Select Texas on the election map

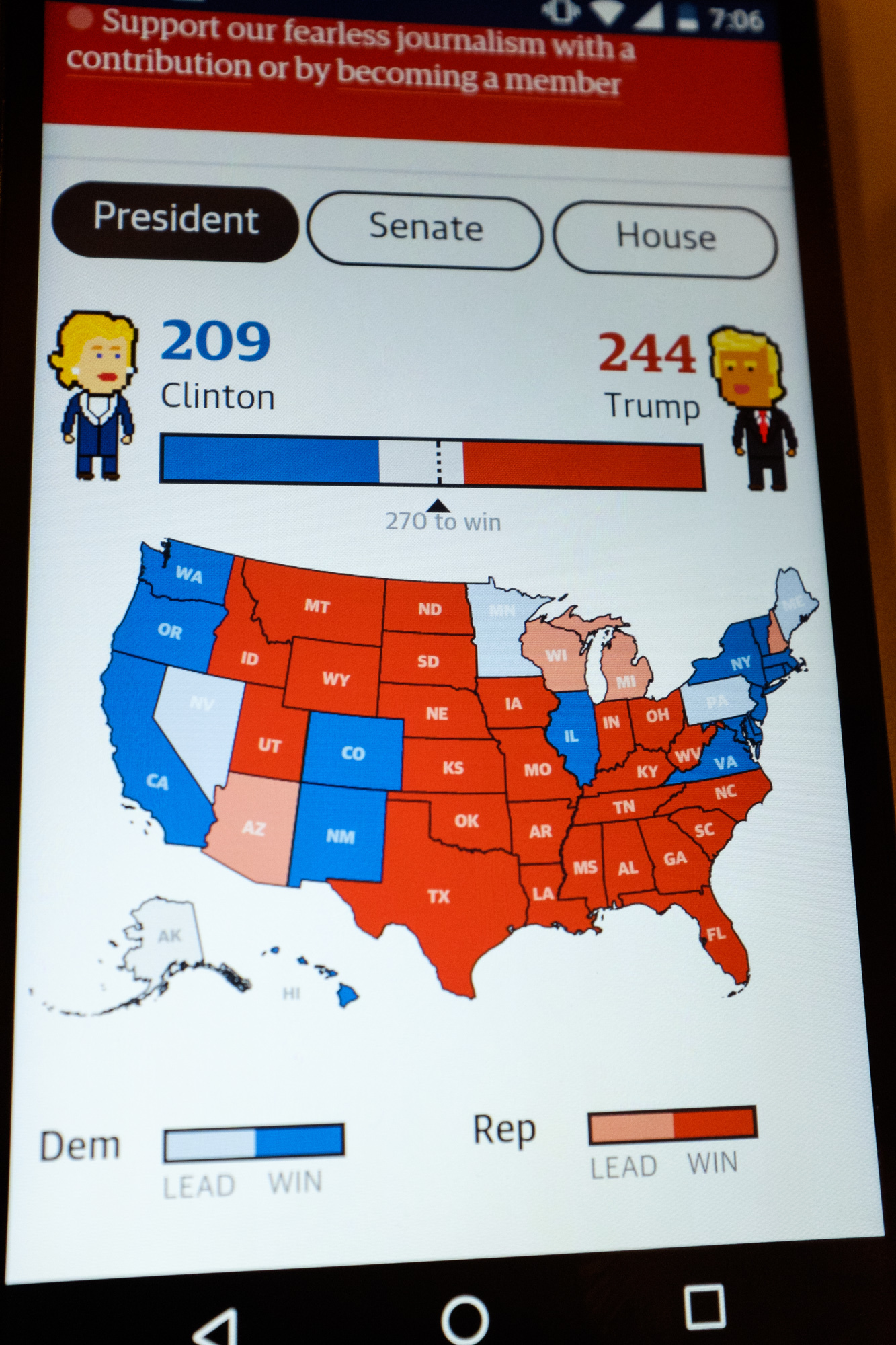point(438,896)
